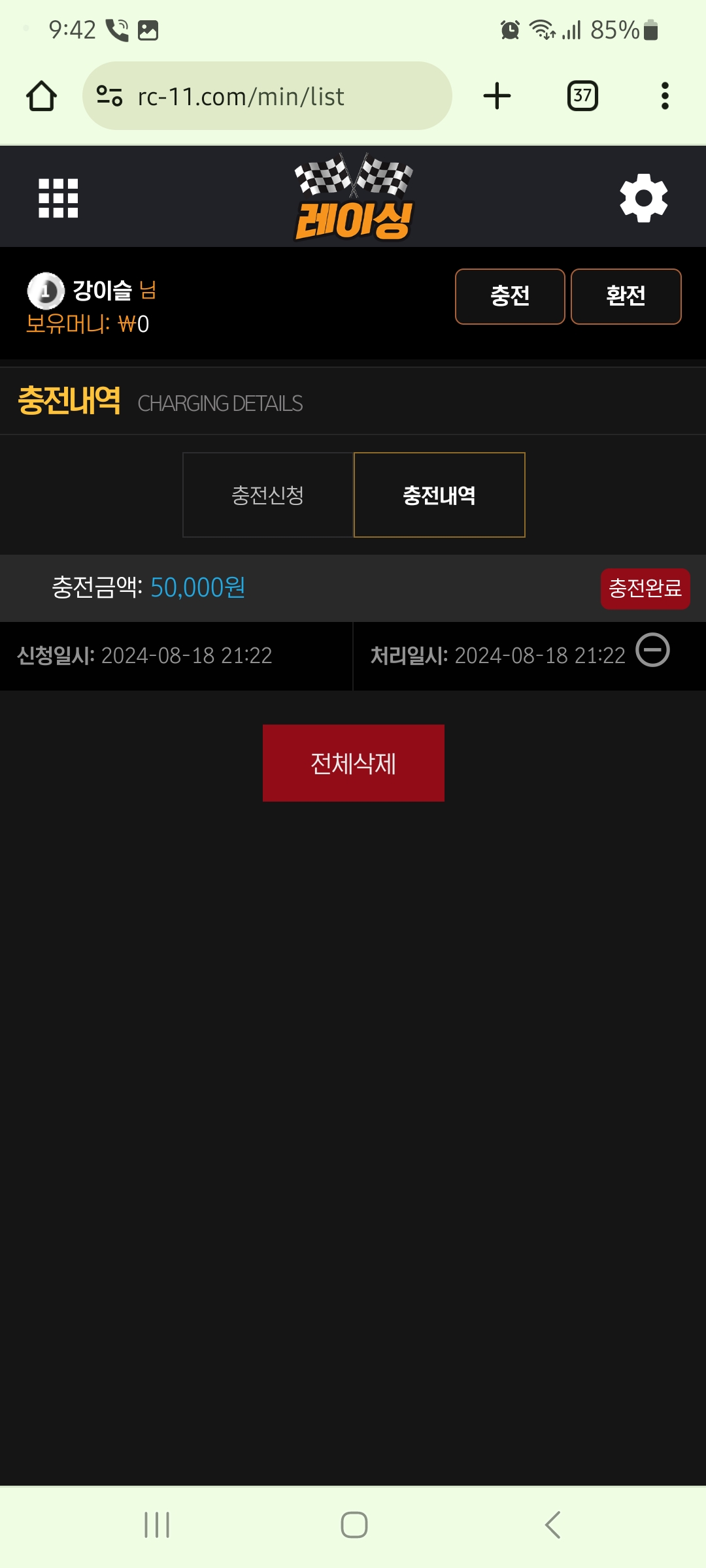The height and width of the screenshot is (1568, 706).
Task: Go to browser home page
Action: coord(41,96)
